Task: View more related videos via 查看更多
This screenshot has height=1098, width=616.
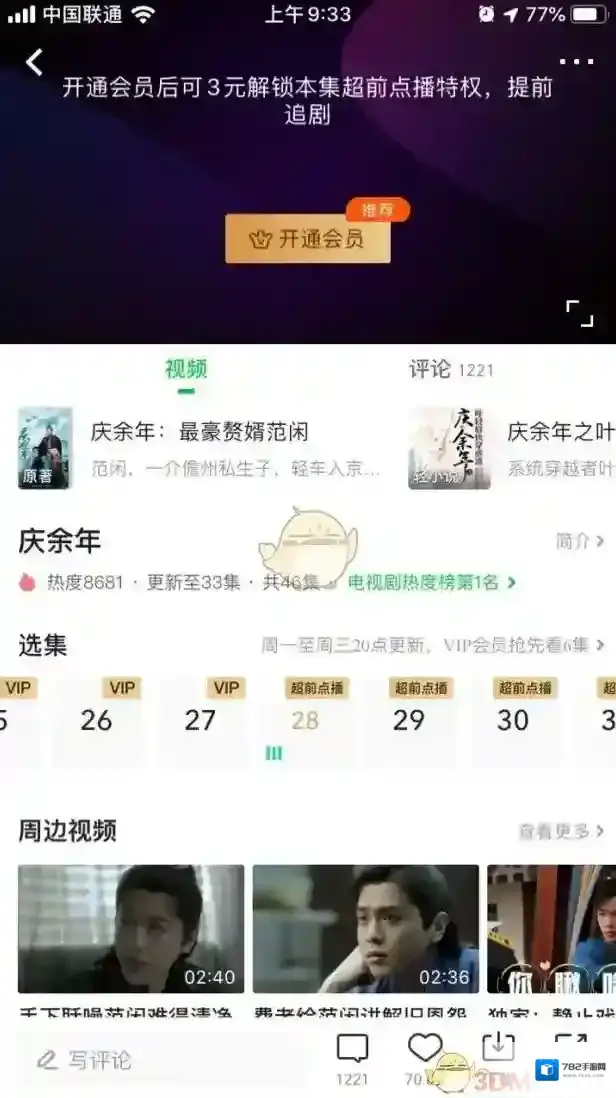Action: 561,831
